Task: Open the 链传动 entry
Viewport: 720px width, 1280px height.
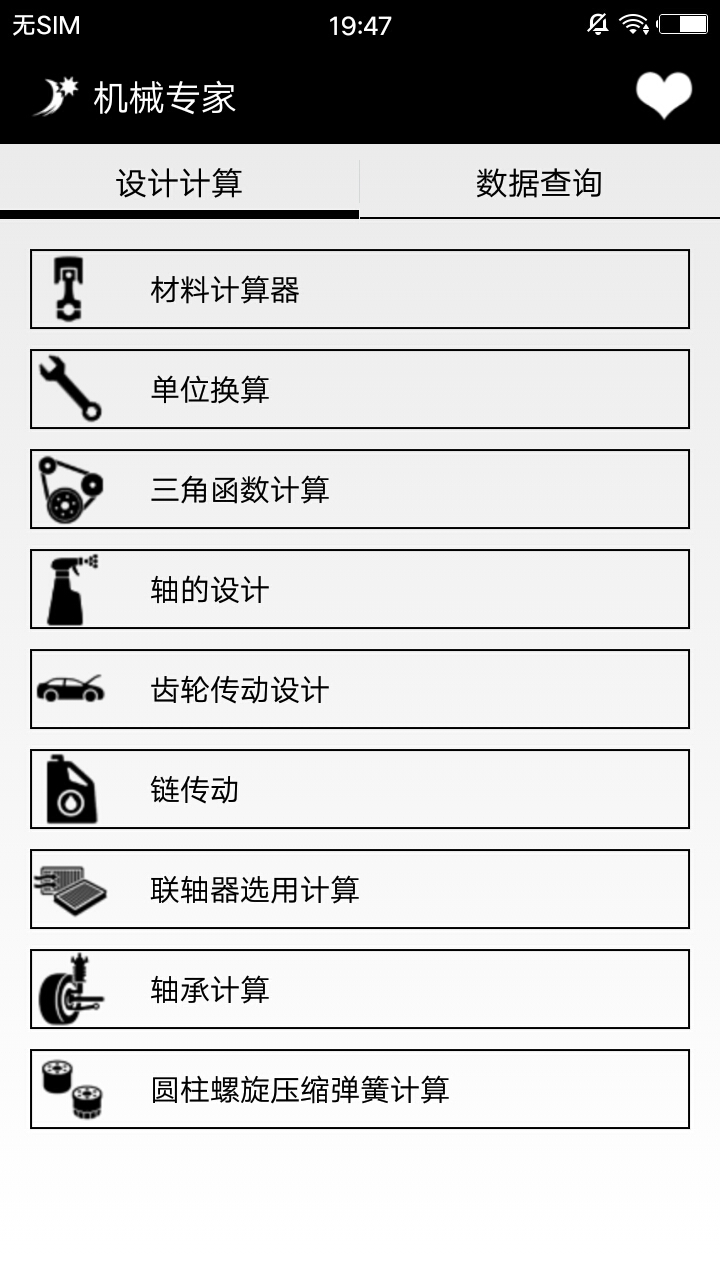Action: pyautogui.click(x=360, y=788)
